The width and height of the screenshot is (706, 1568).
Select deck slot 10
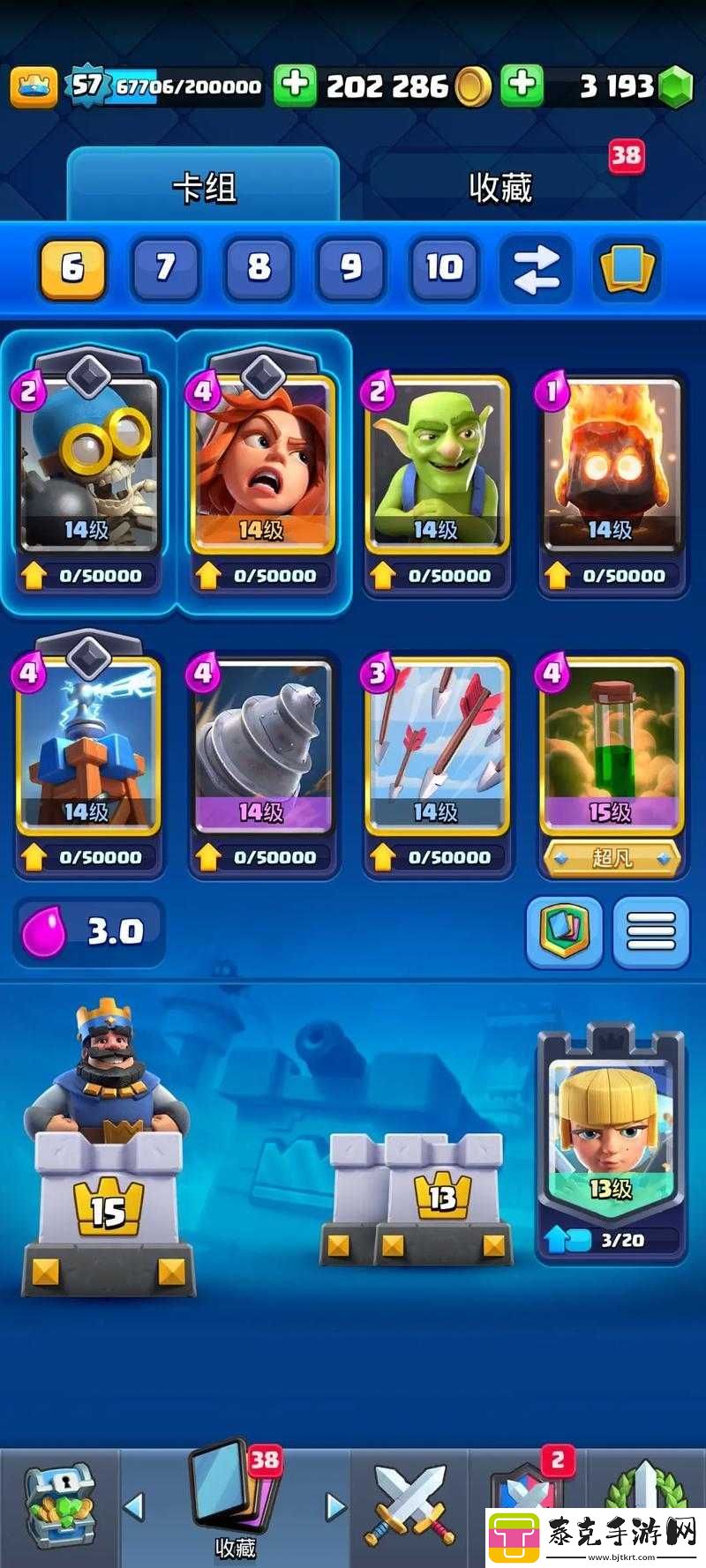(x=444, y=267)
